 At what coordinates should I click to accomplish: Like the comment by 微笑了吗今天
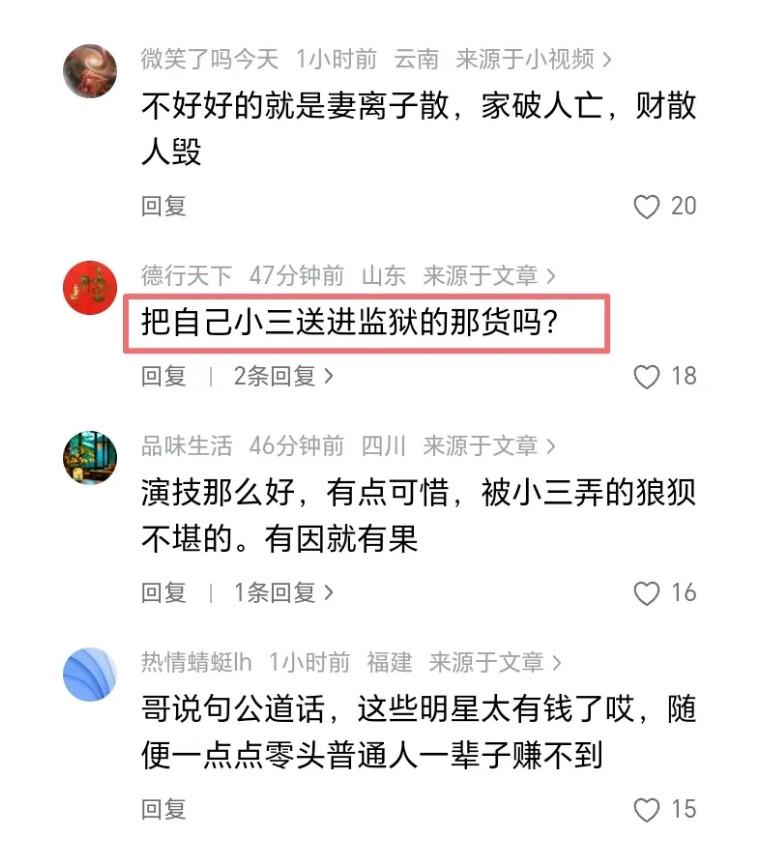click(x=648, y=207)
